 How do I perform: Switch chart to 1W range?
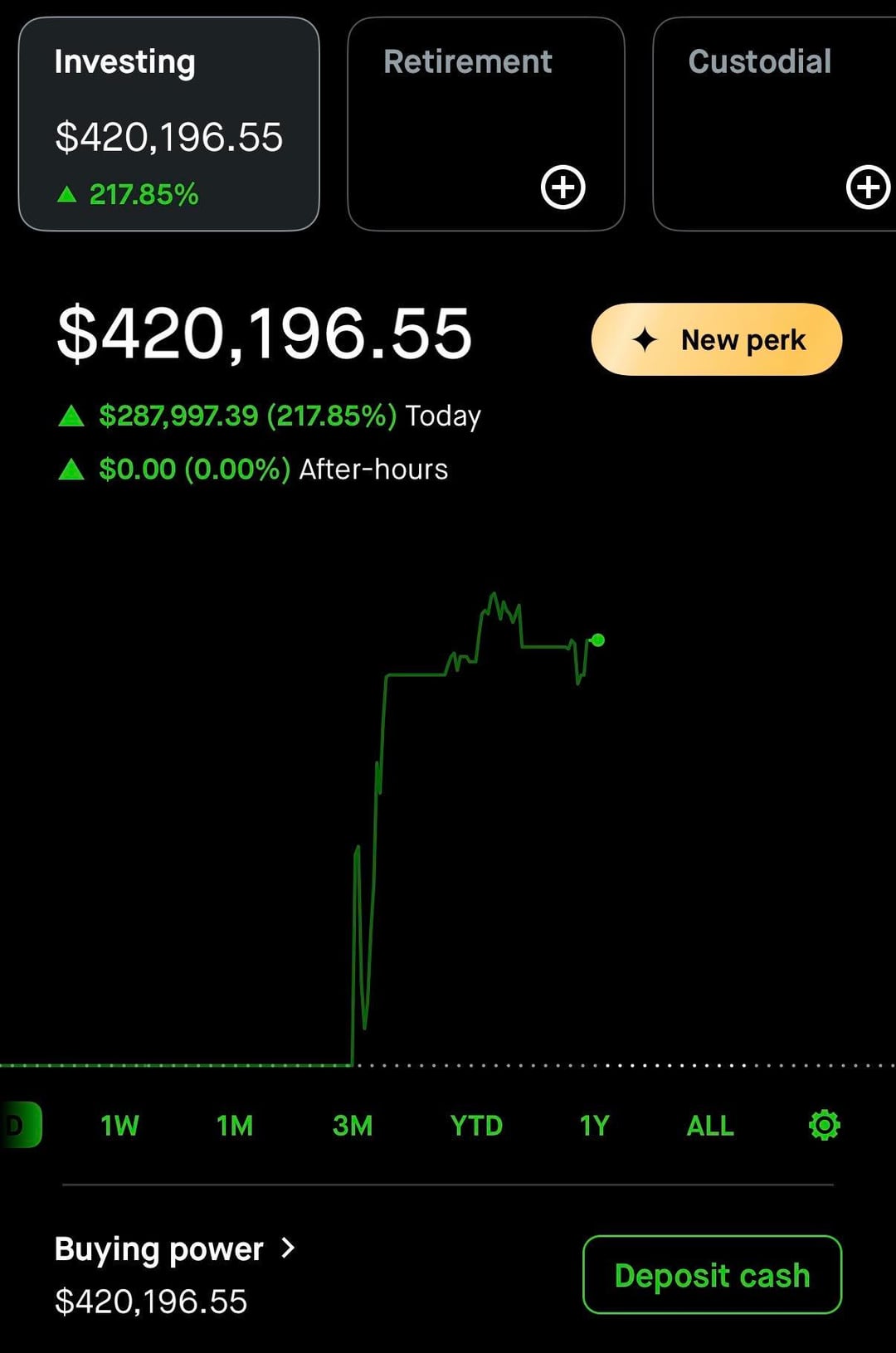click(119, 1126)
